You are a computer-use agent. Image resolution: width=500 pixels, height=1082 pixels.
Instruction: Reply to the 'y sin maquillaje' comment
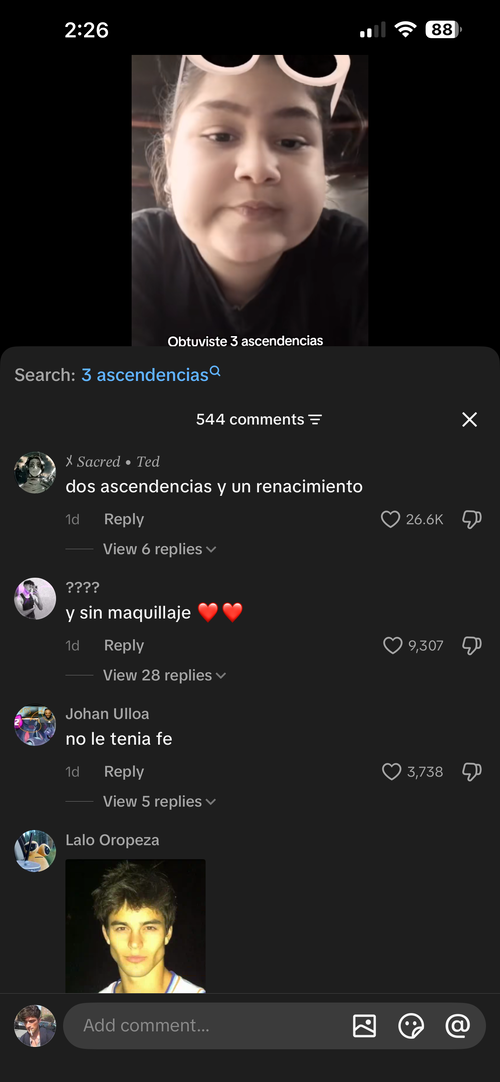click(123, 646)
